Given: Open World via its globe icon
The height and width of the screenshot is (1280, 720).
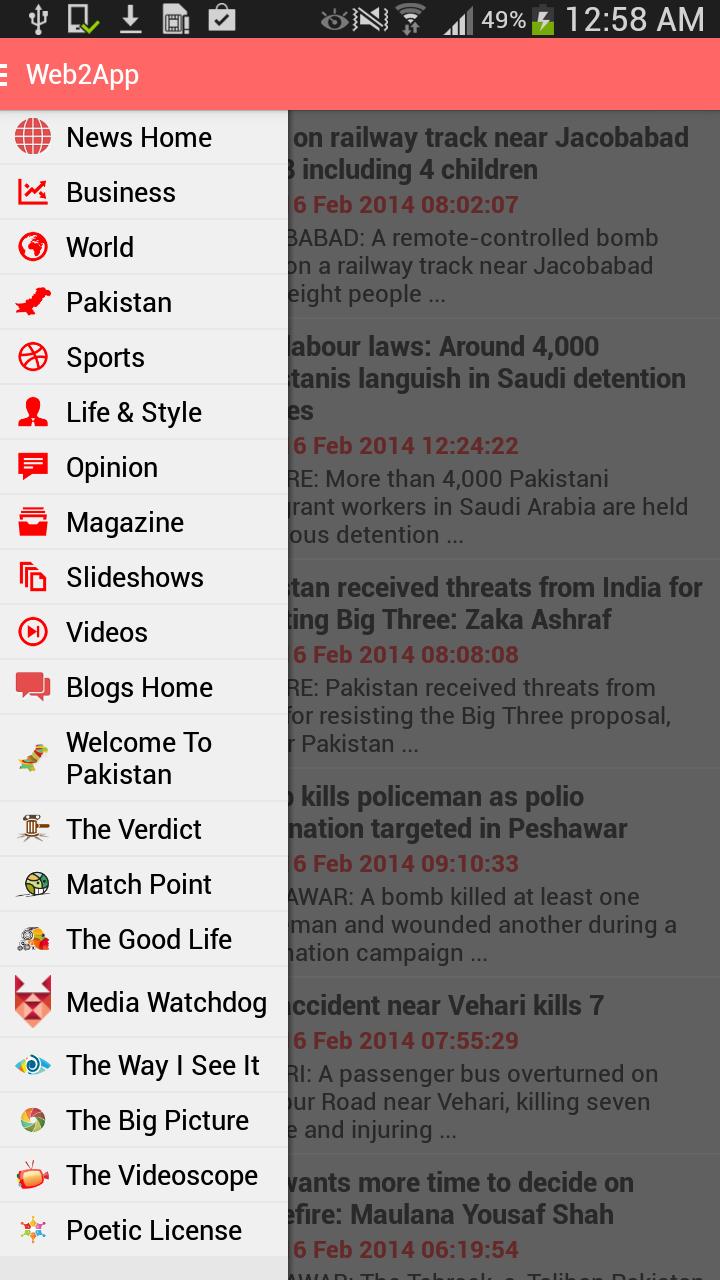Looking at the screenshot, I should pyautogui.click(x=31, y=247).
